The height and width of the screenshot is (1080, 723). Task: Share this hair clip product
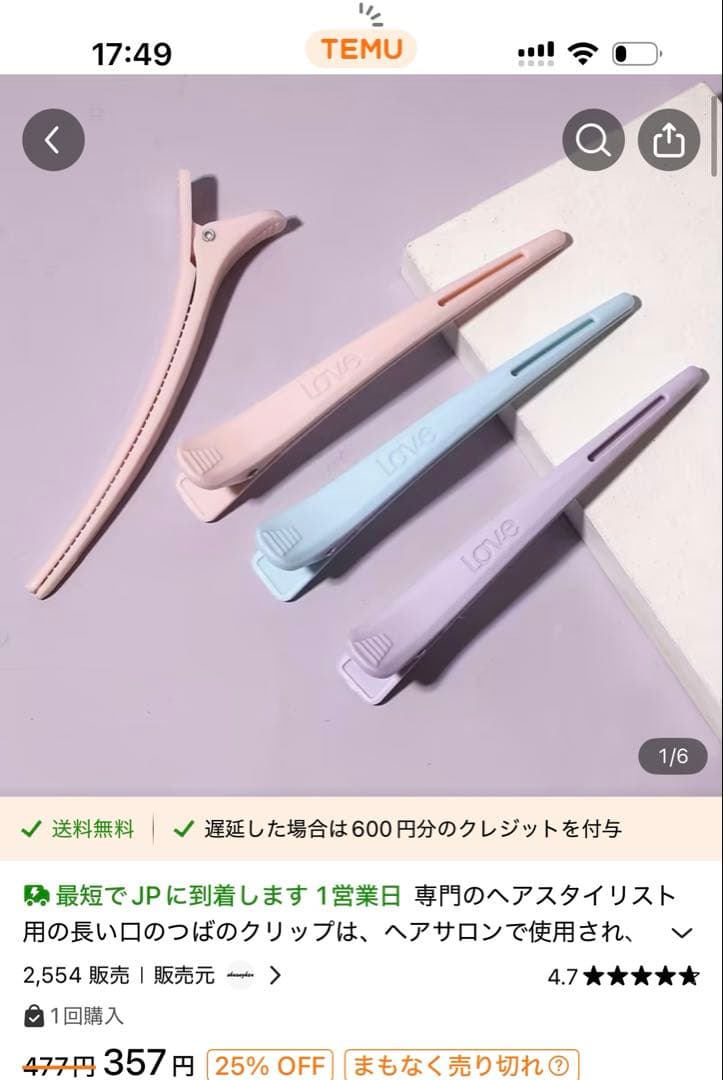[x=669, y=140]
